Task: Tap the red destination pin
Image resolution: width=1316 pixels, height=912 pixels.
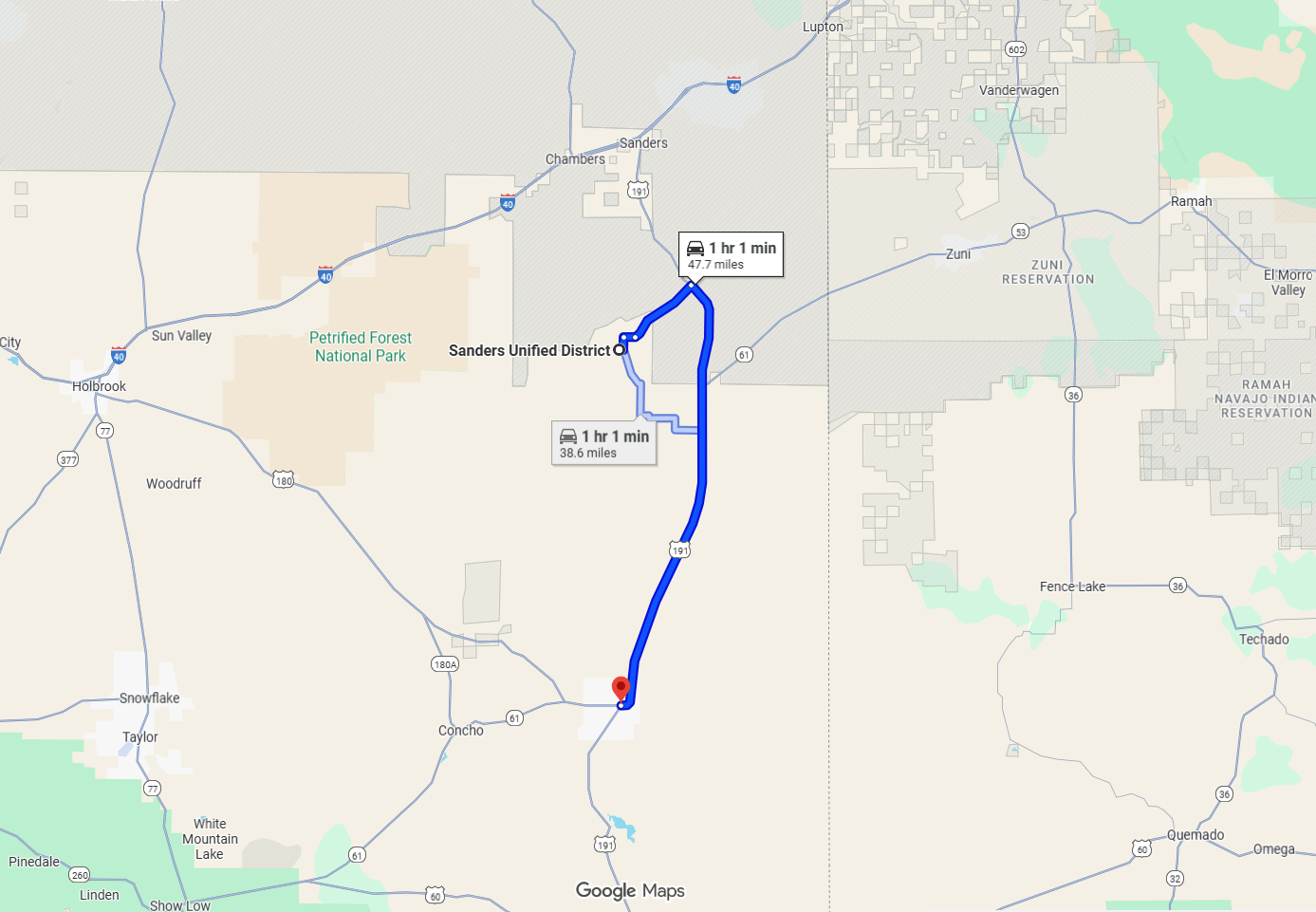Action: click(x=621, y=688)
